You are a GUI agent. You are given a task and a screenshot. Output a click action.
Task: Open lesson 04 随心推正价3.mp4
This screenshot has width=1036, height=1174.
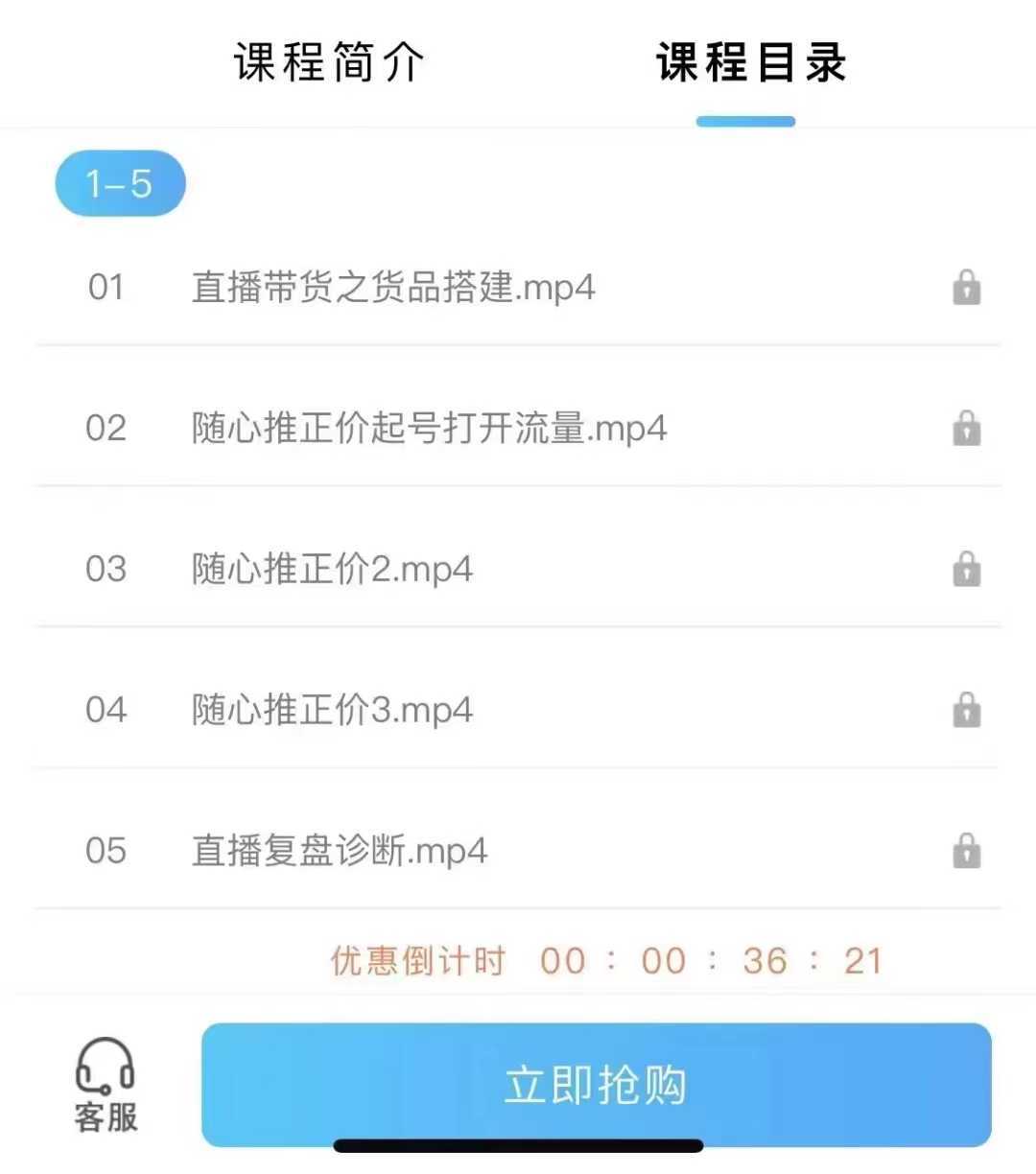[330, 710]
